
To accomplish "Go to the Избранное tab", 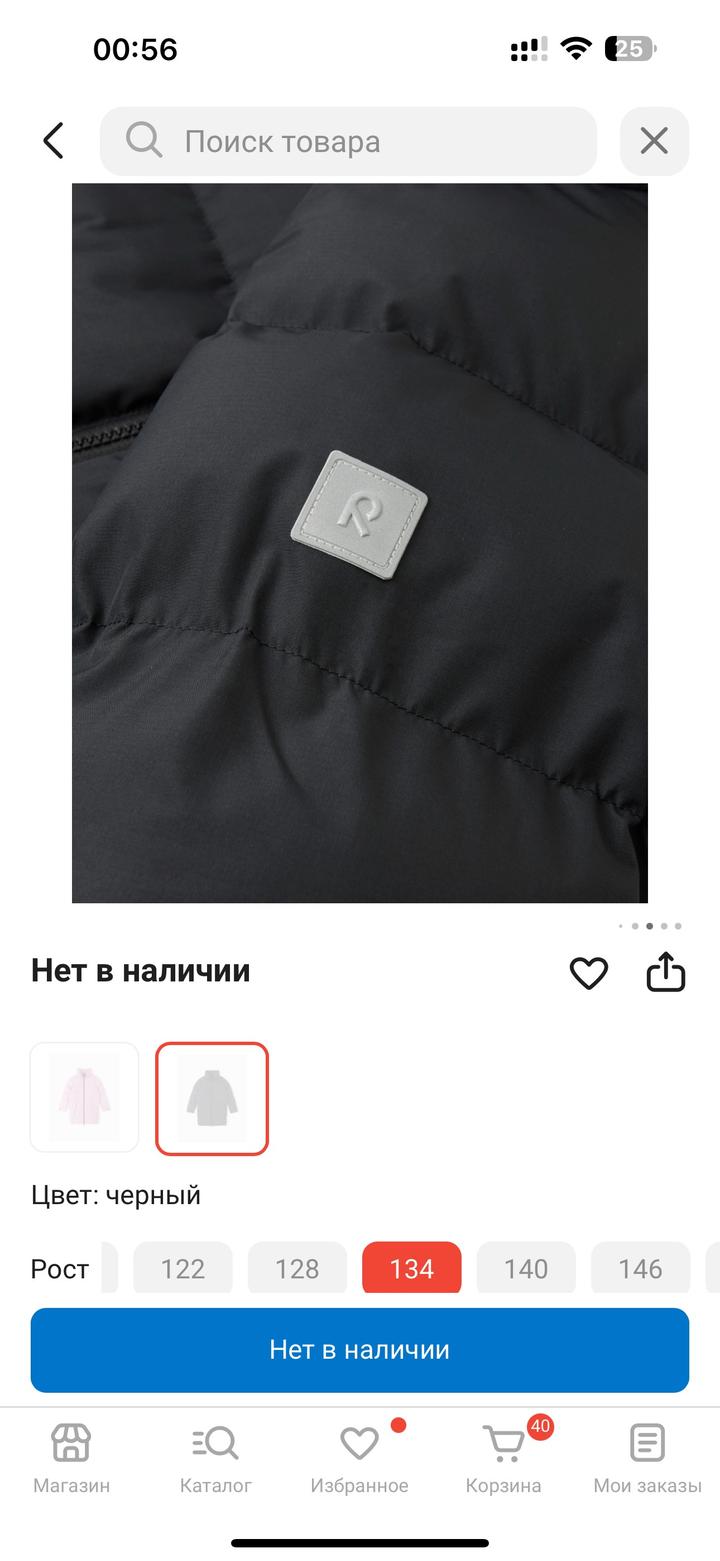I will click(x=359, y=1458).
